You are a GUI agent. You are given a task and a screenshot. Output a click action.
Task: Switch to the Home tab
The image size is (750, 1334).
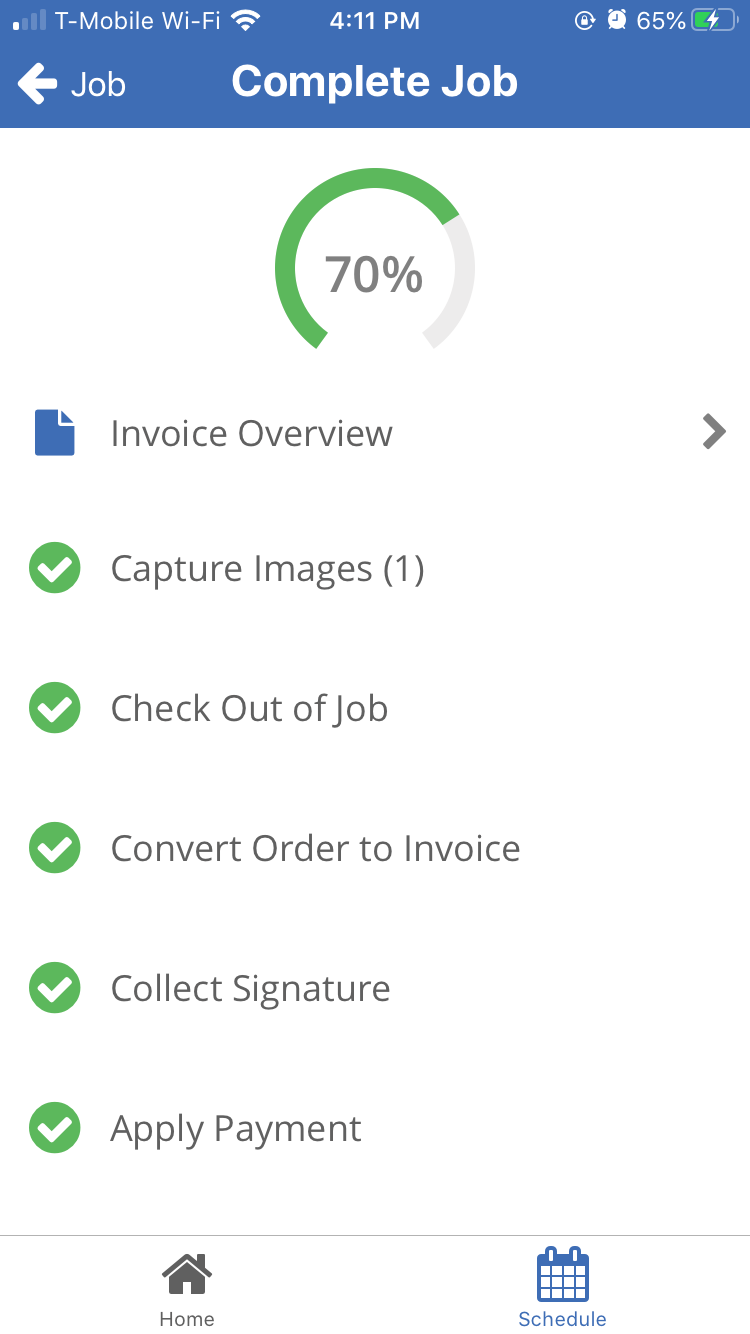pos(187,1288)
